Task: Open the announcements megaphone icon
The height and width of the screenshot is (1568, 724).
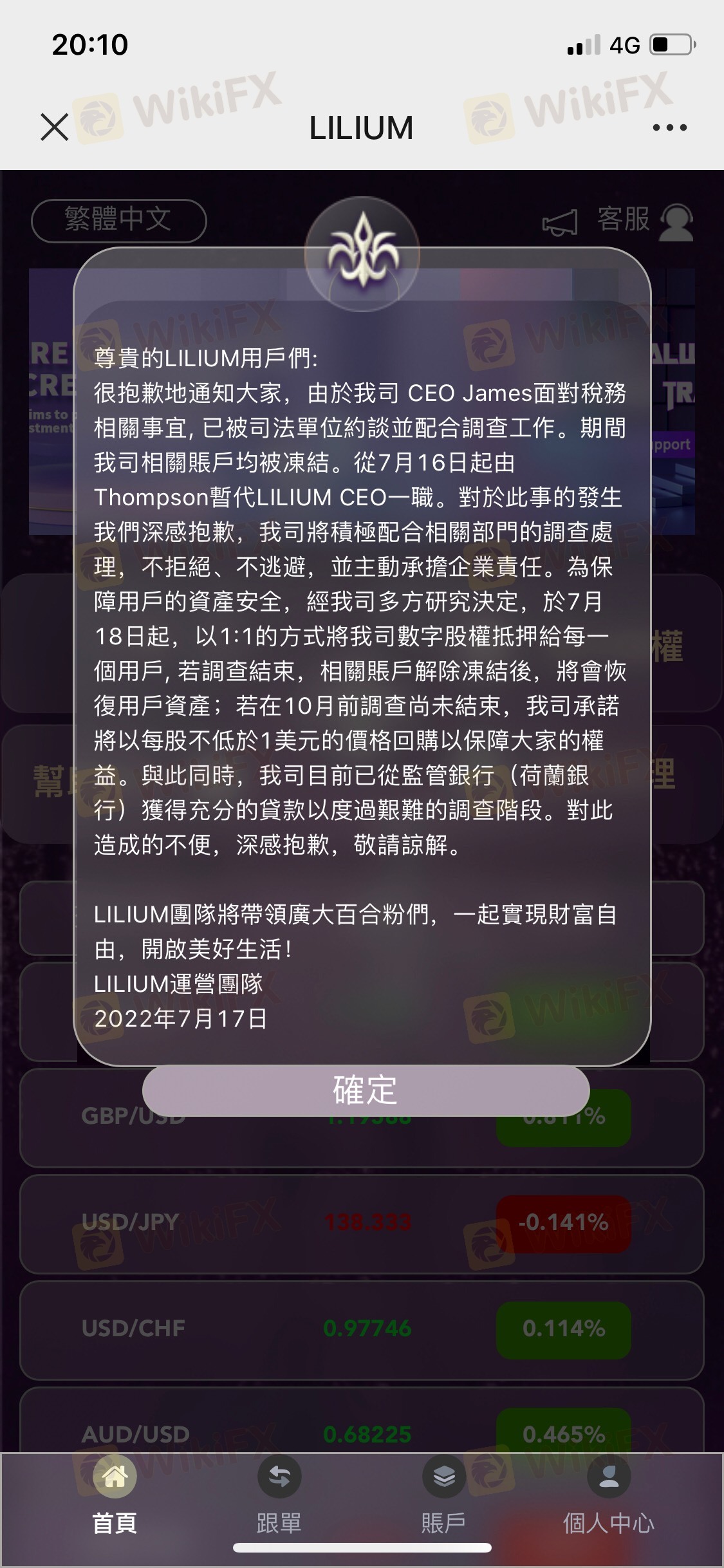Action: point(559,223)
